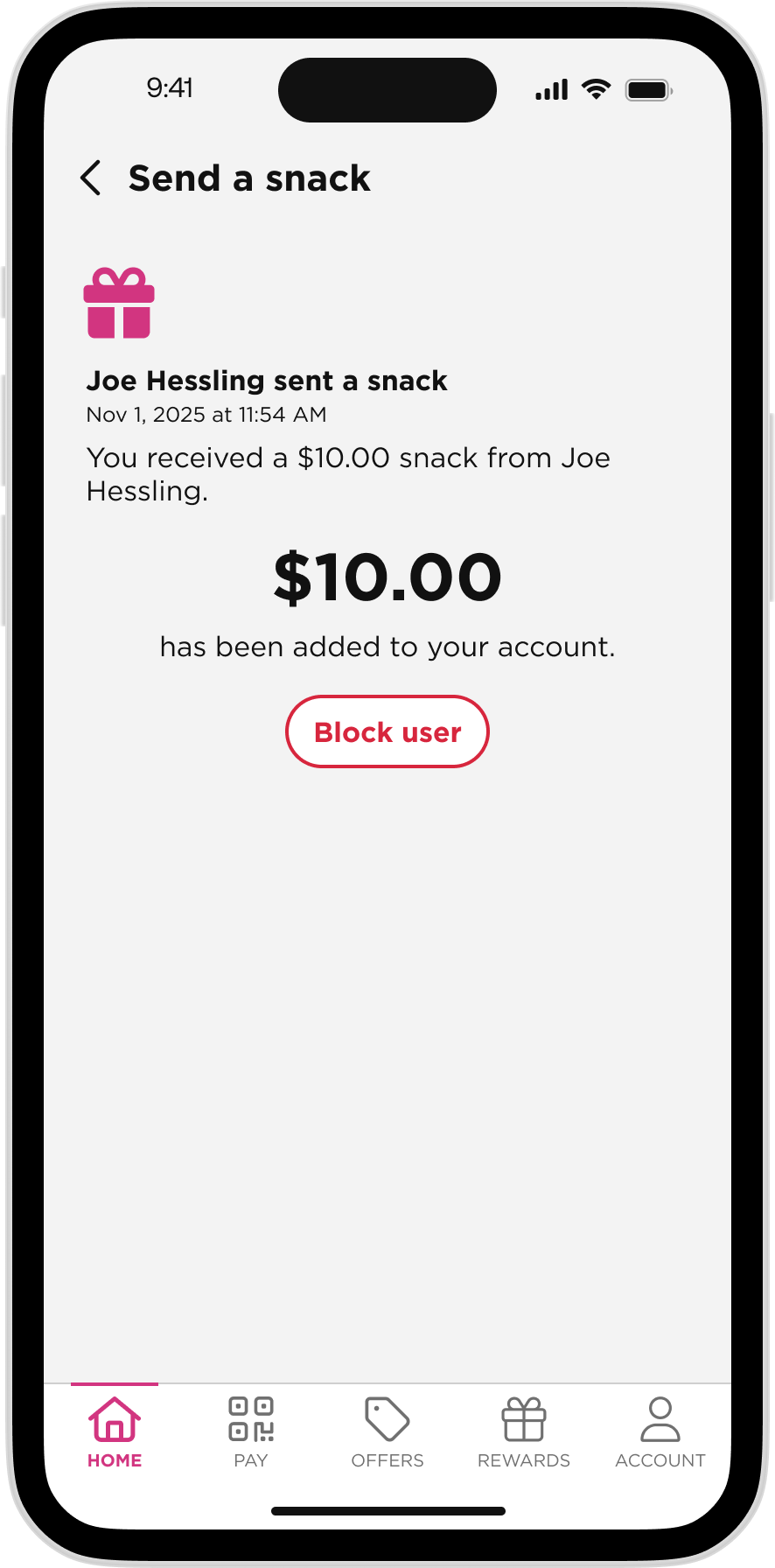This screenshot has width=775, height=1568.
Task: Tap the $10.00 amount text
Action: (387, 576)
